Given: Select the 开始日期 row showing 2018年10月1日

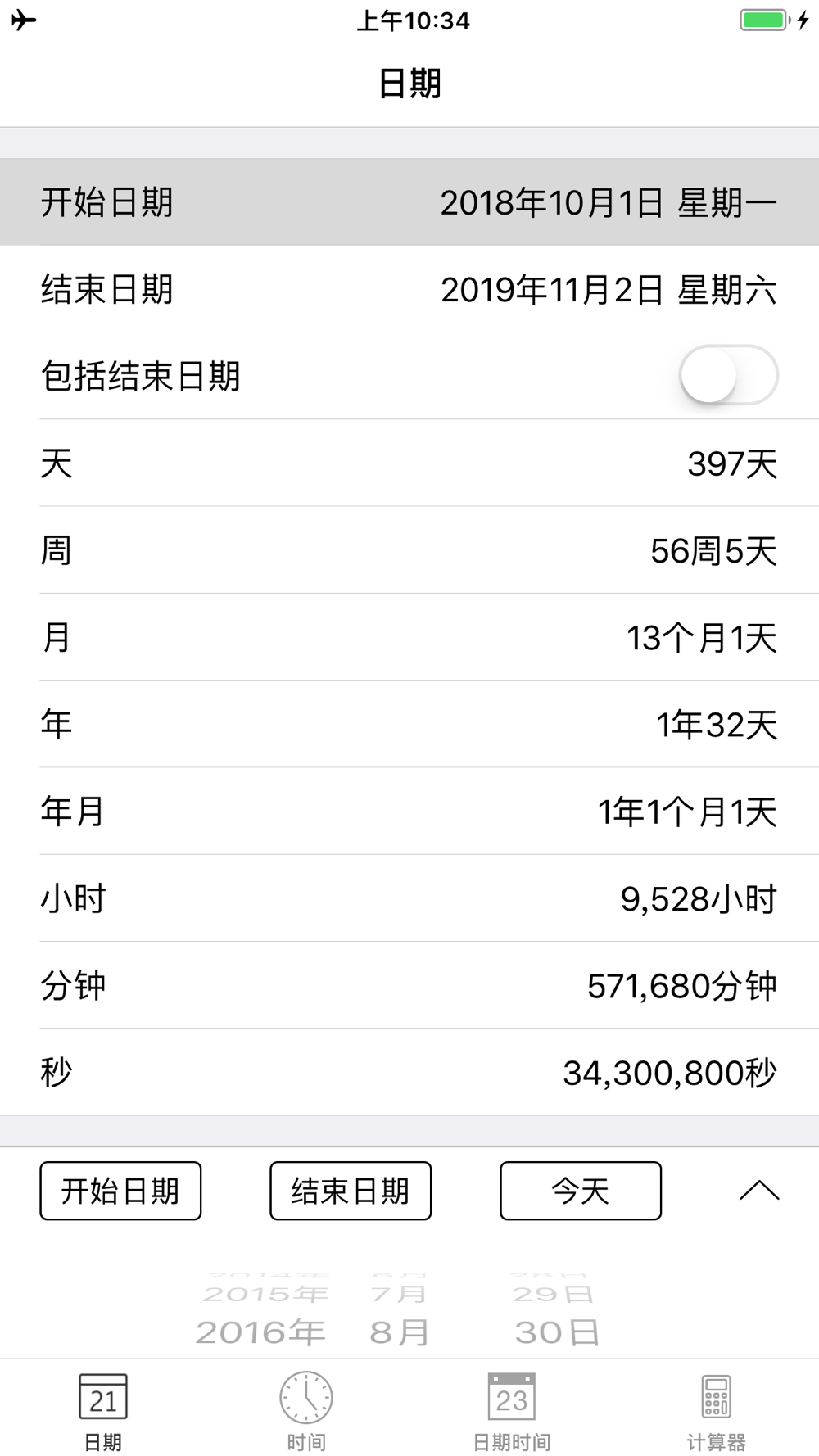Looking at the screenshot, I should pos(409,202).
